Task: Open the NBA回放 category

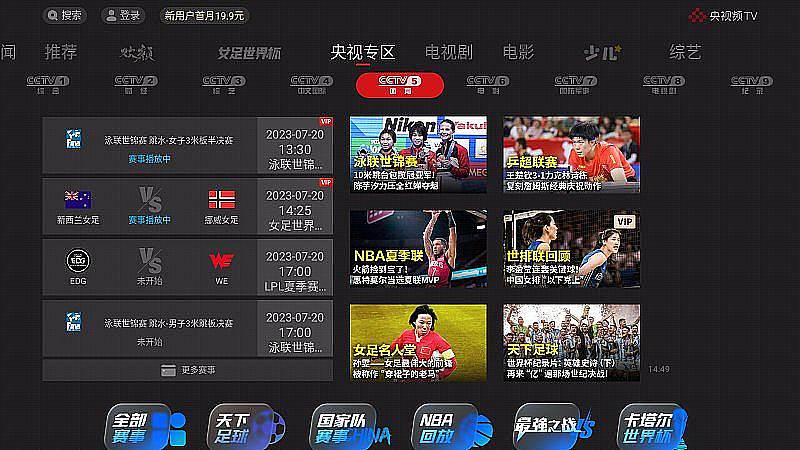Action: tap(452, 427)
